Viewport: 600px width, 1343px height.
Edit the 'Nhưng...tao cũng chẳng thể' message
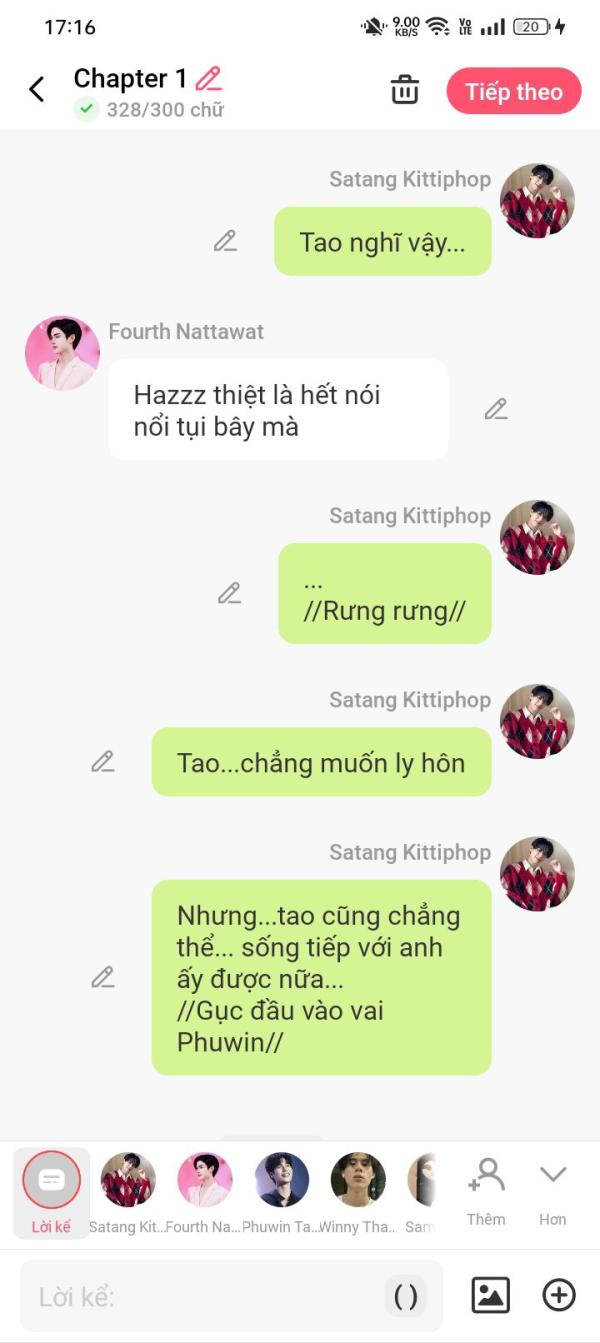[x=103, y=977]
